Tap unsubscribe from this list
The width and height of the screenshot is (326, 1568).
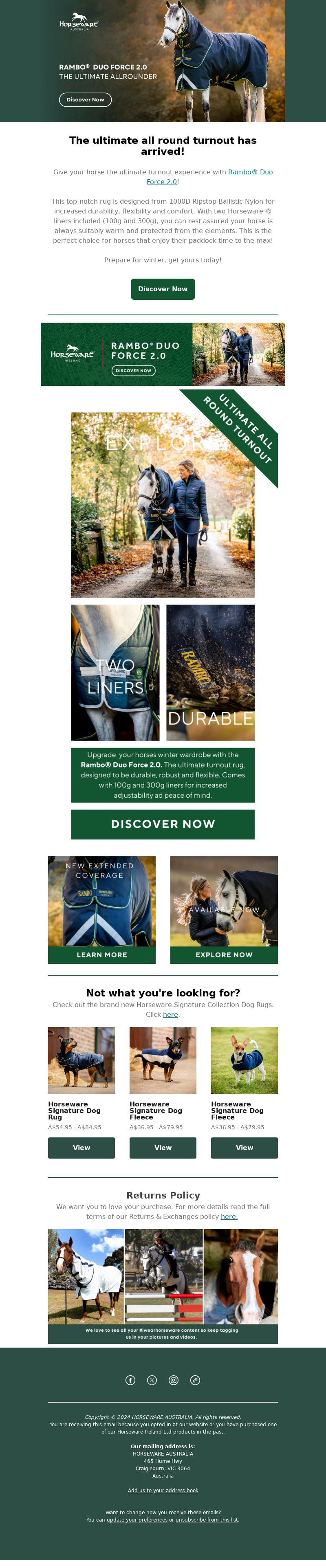click(207, 1519)
